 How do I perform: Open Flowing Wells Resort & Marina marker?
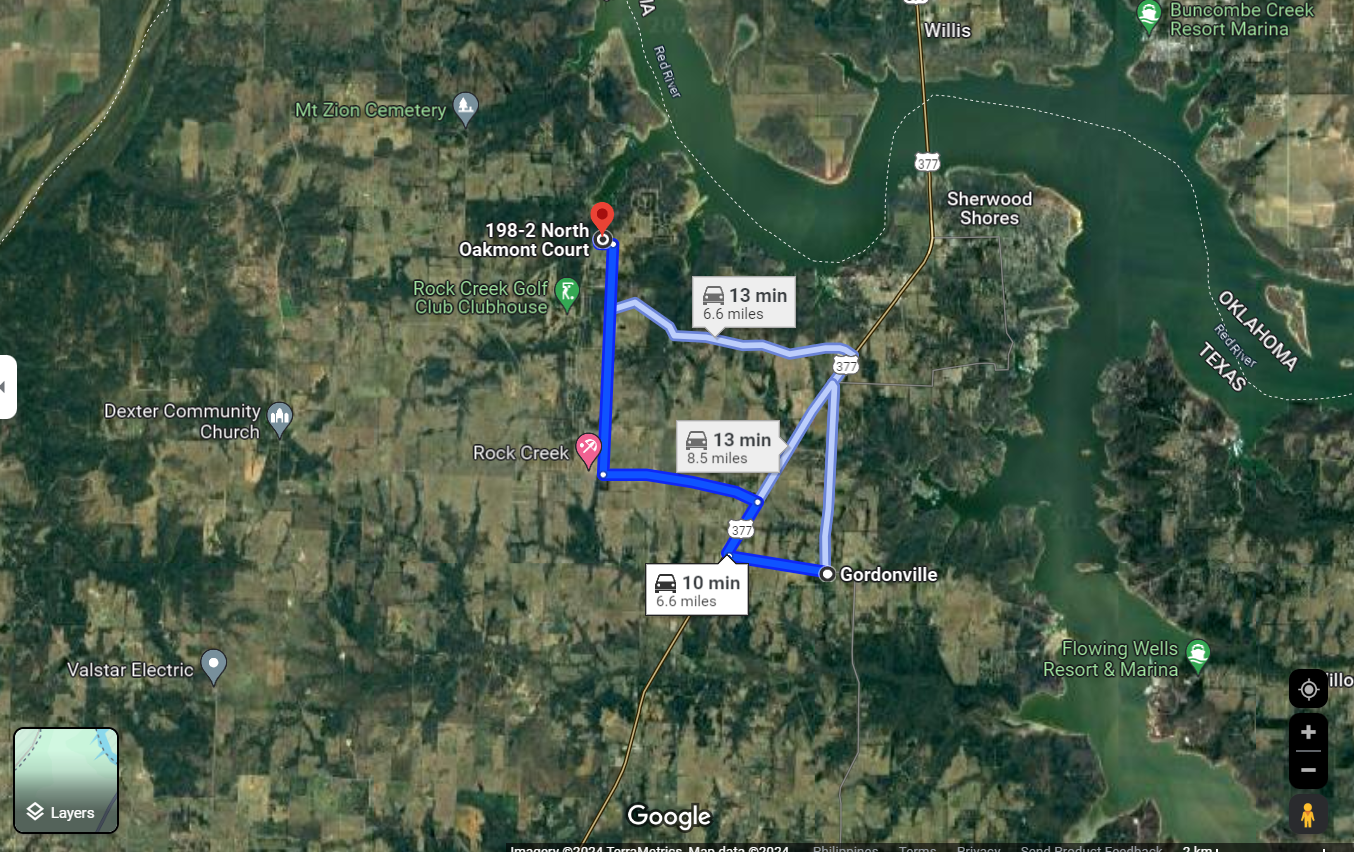pyautogui.click(x=1197, y=656)
